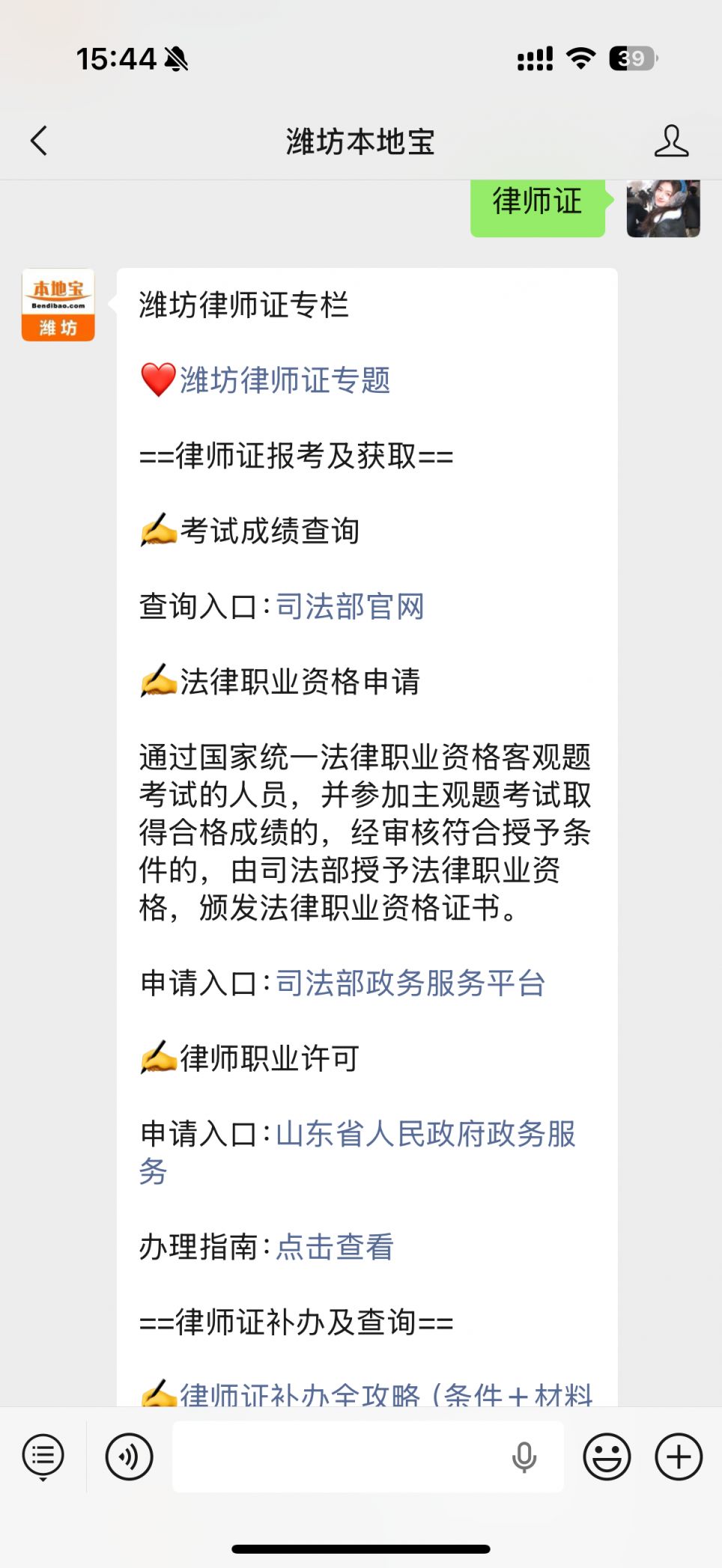Tap the 本地宝 account avatar

pyautogui.click(x=58, y=305)
